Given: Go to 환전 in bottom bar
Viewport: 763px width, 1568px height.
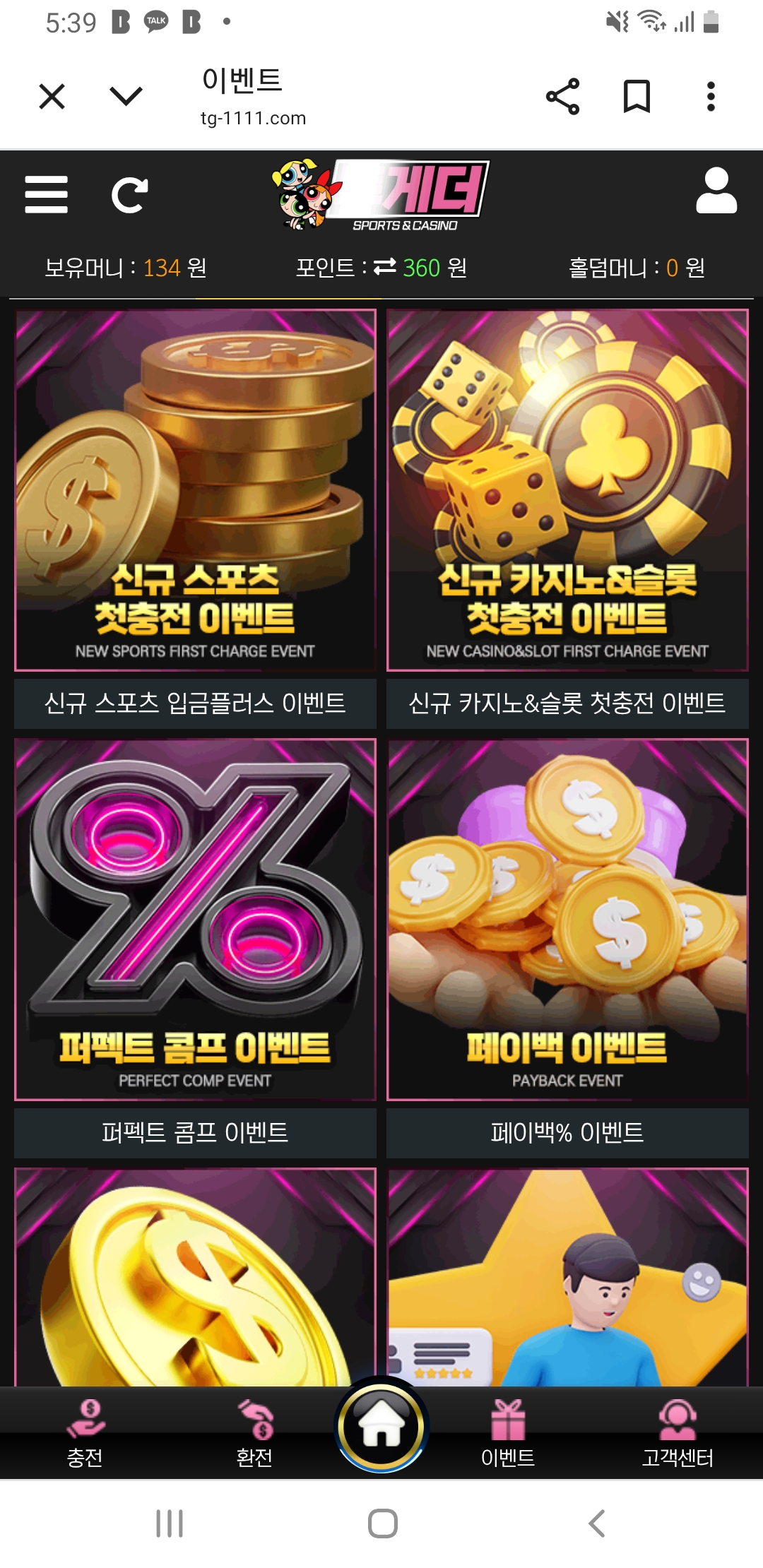Looking at the screenshot, I should [254, 1433].
